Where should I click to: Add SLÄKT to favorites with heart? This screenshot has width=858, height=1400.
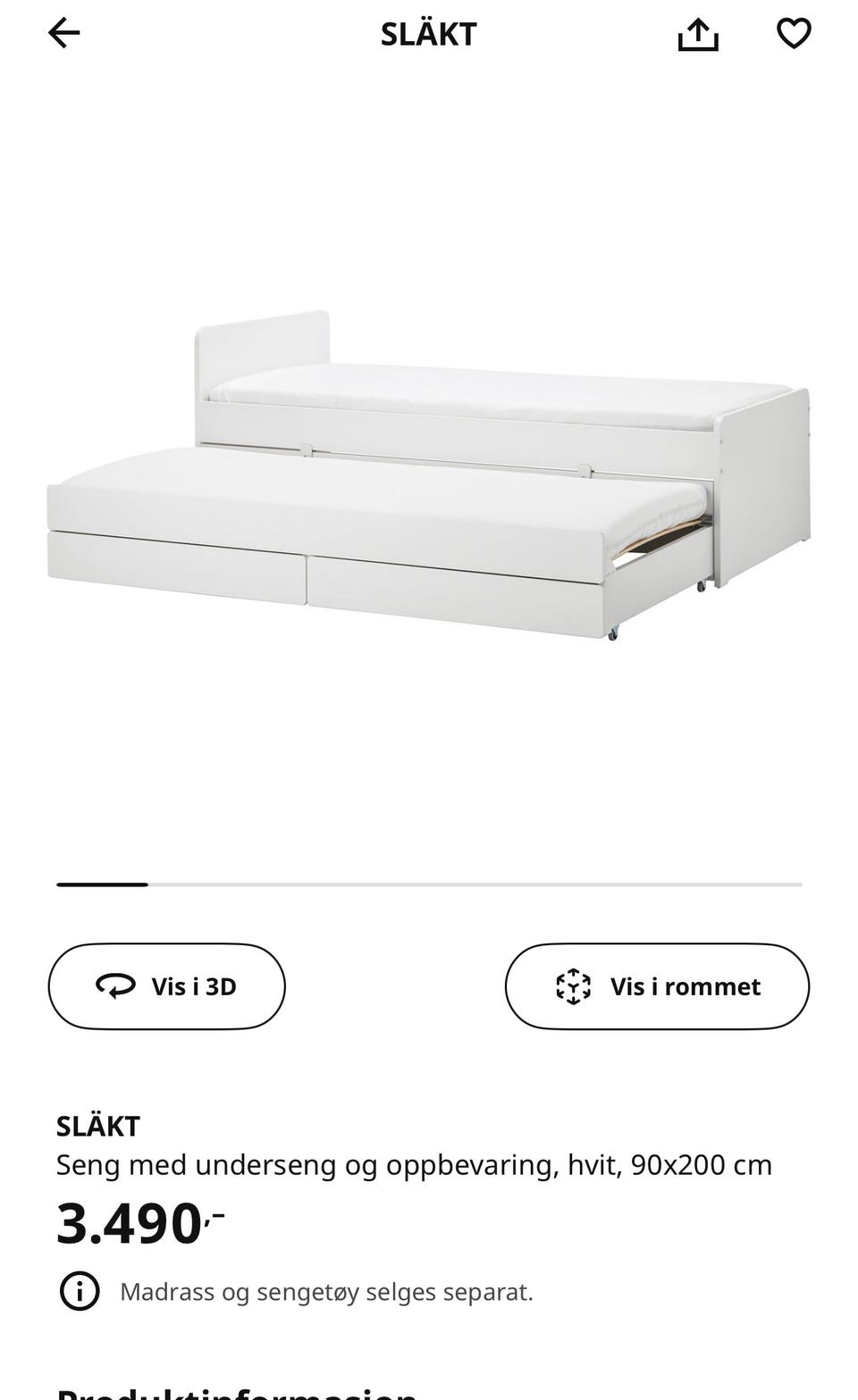click(x=794, y=34)
